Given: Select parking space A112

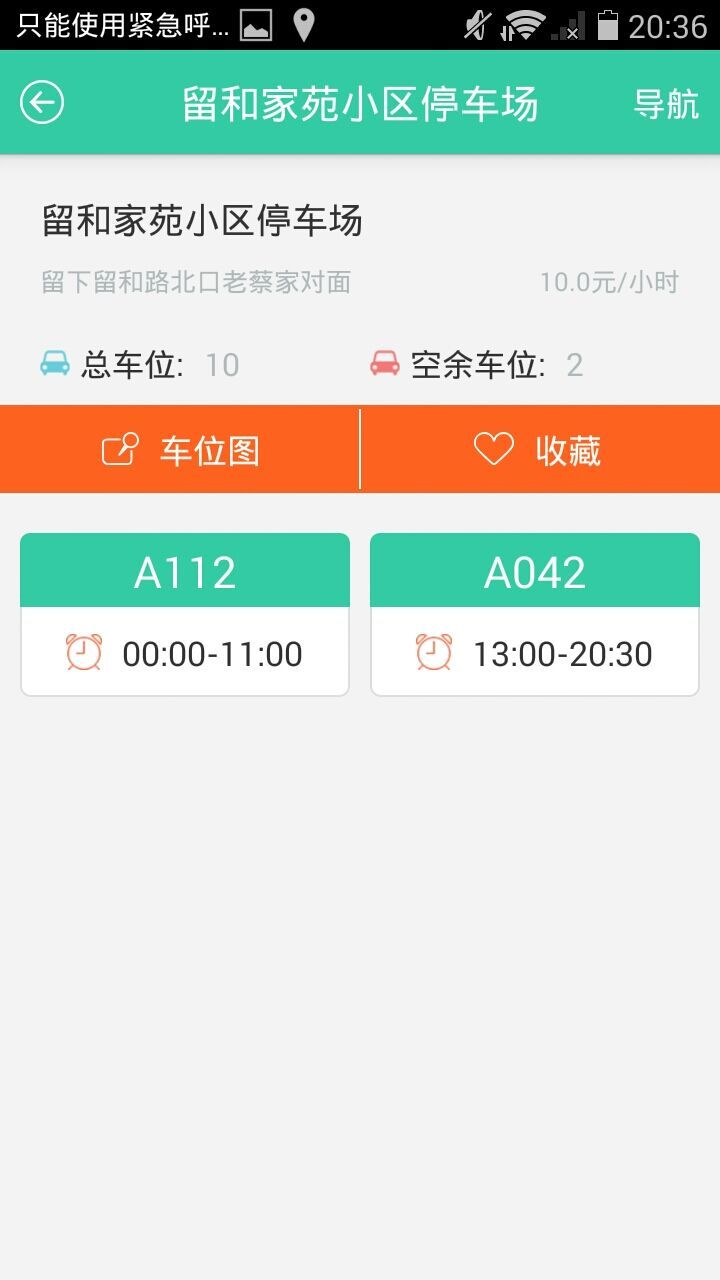Looking at the screenshot, I should point(185,614).
